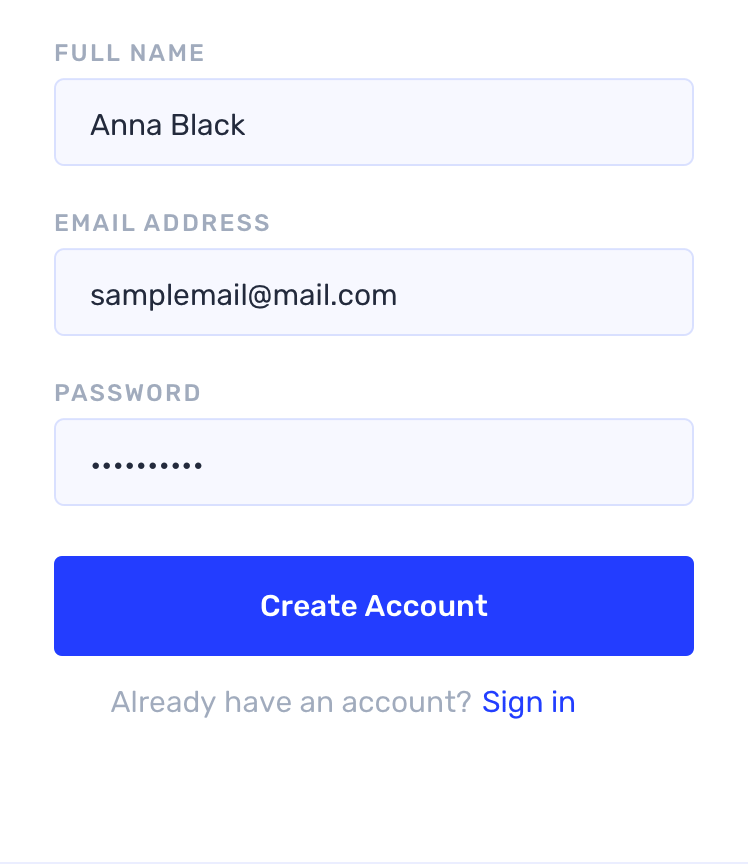Open the Sign in link
The width and height of the screenshot is (748, 864).
528,702
